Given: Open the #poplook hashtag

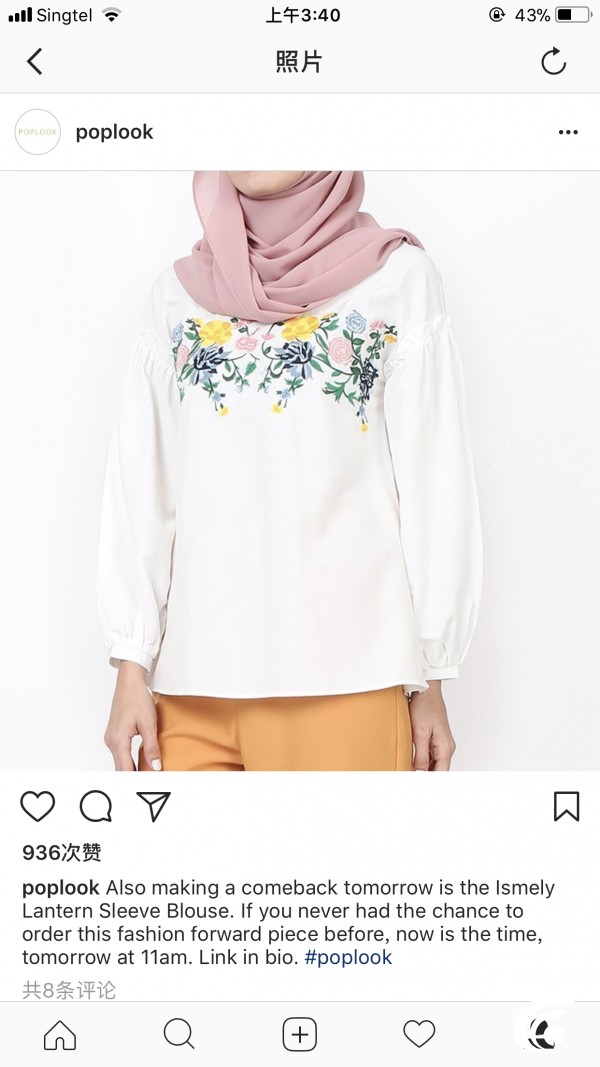Looking at the screenshot, I should coord(348,957).
